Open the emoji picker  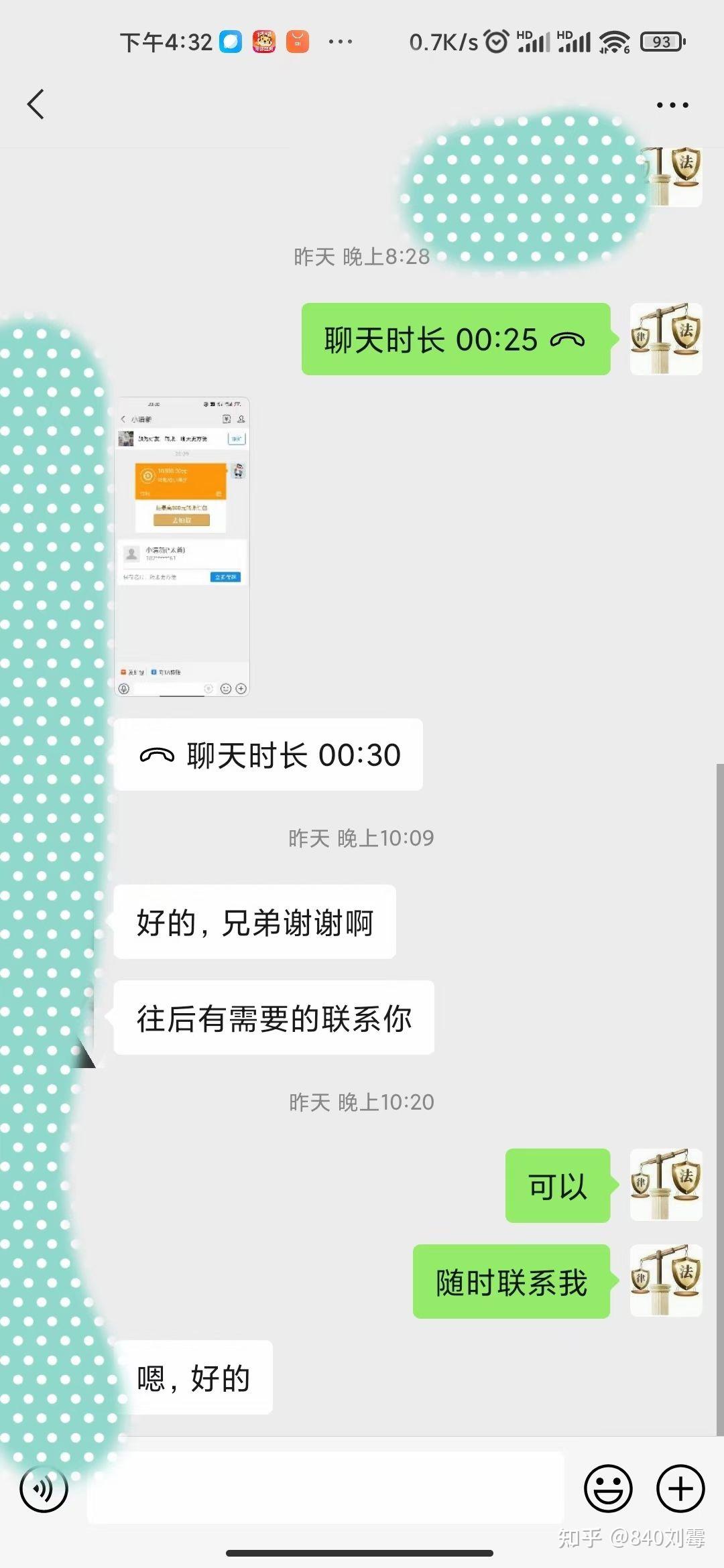click(x=609, y=1489)
